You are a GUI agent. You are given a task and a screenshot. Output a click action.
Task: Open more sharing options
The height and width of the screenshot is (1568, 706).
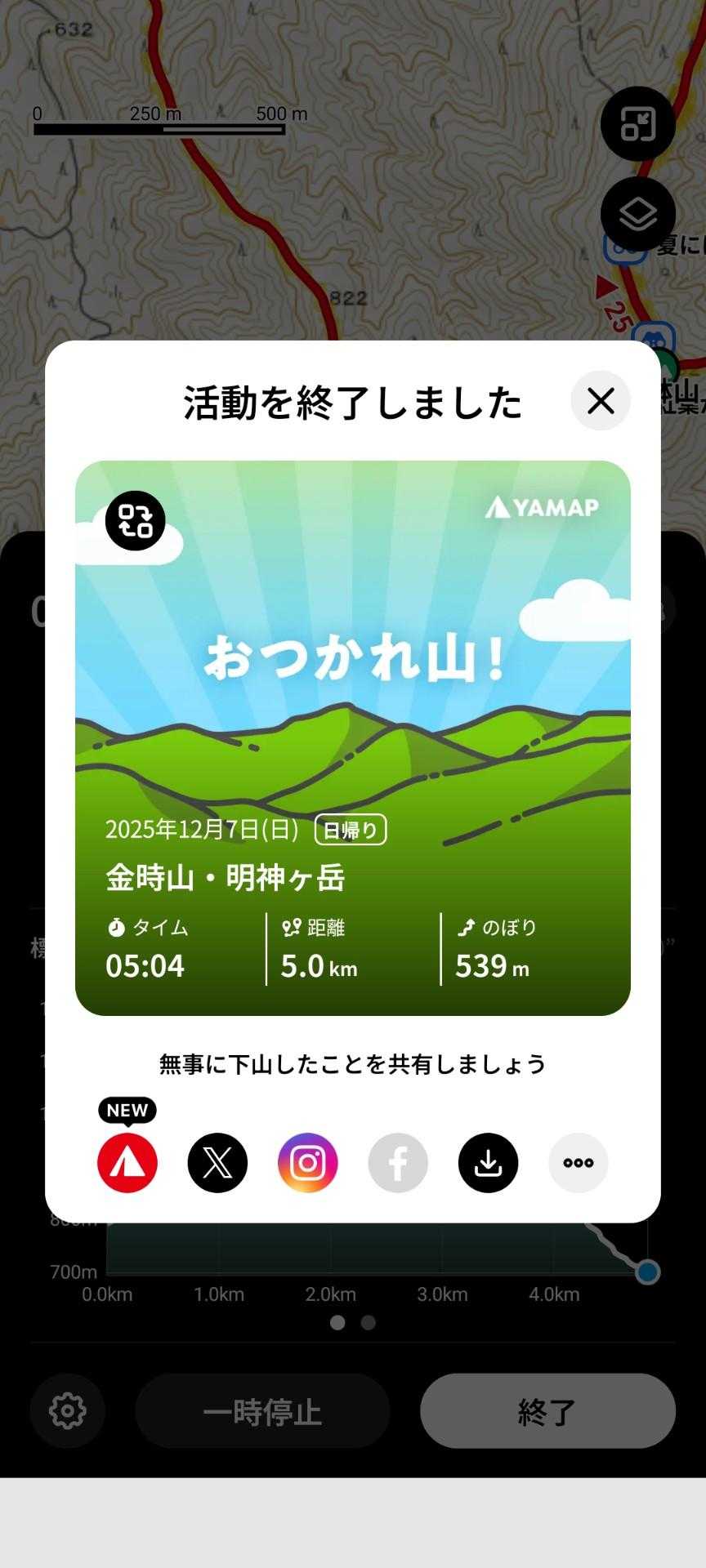coord(579,1163)
